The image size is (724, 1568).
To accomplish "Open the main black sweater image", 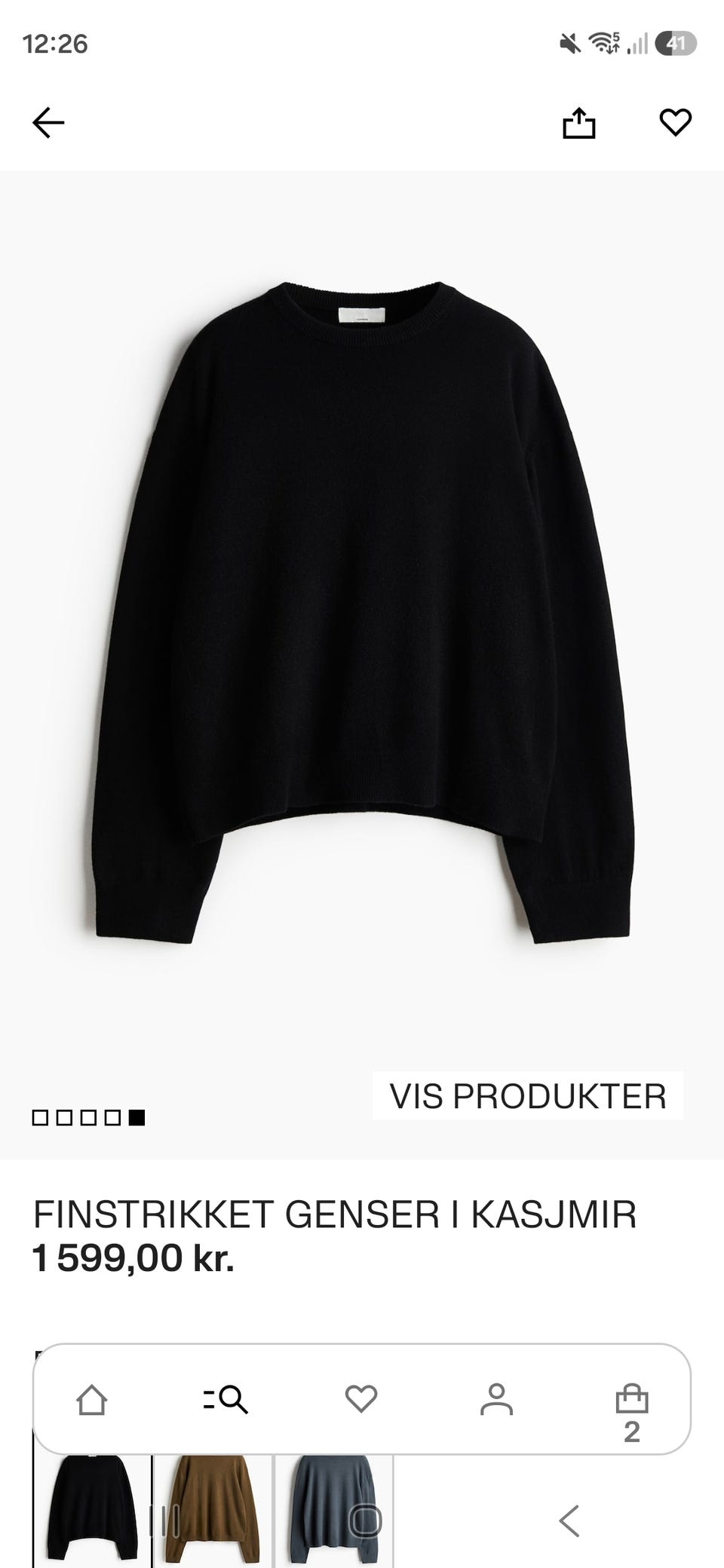I will tap(362, 612).
